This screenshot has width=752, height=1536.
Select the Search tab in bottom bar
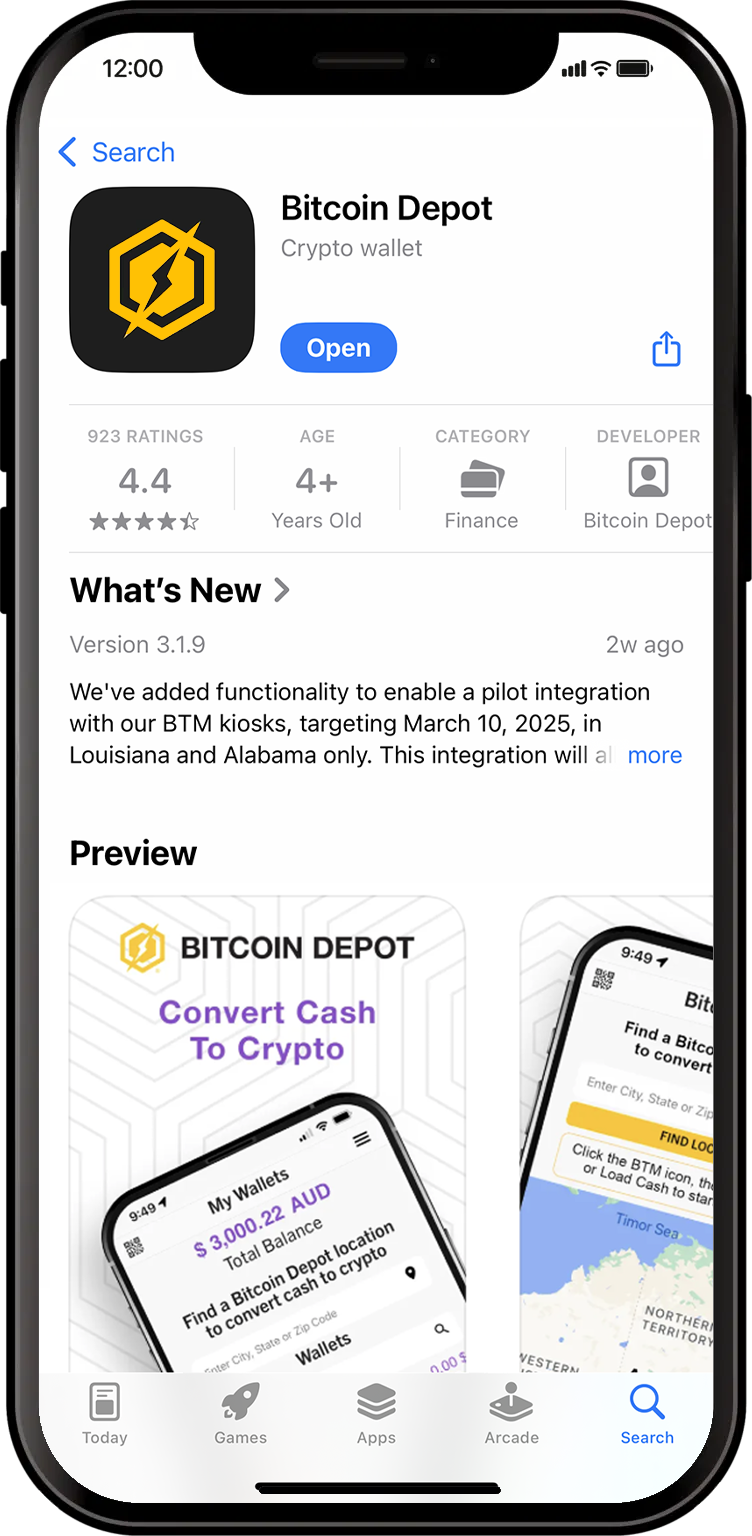[x=647, y=1414]
